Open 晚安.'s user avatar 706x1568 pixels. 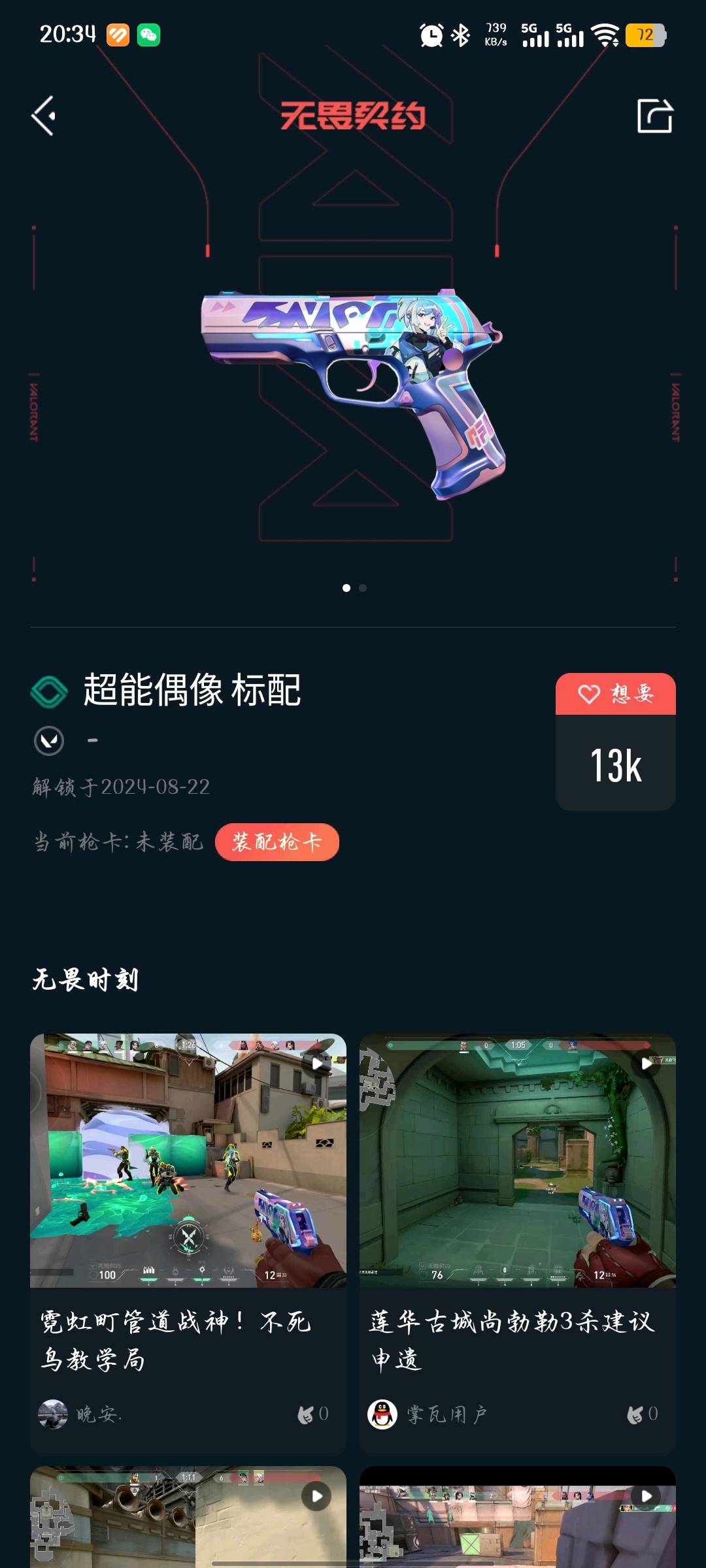(x=53, y=1414)
